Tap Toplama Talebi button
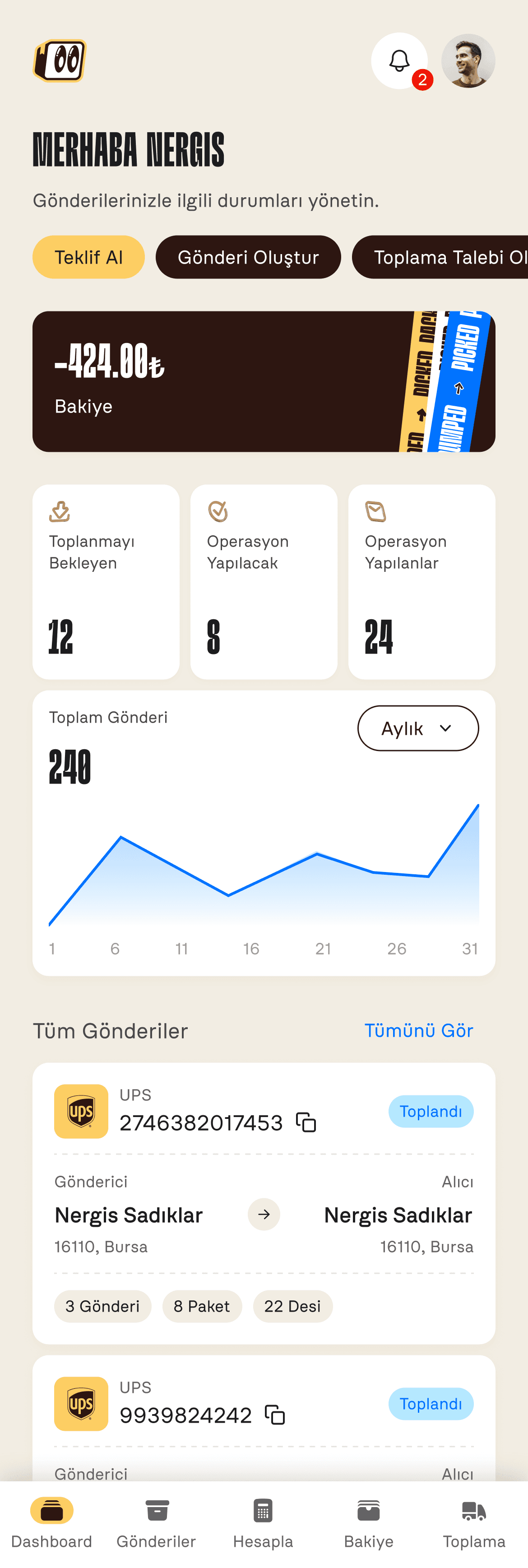 (x=440, y=257)
